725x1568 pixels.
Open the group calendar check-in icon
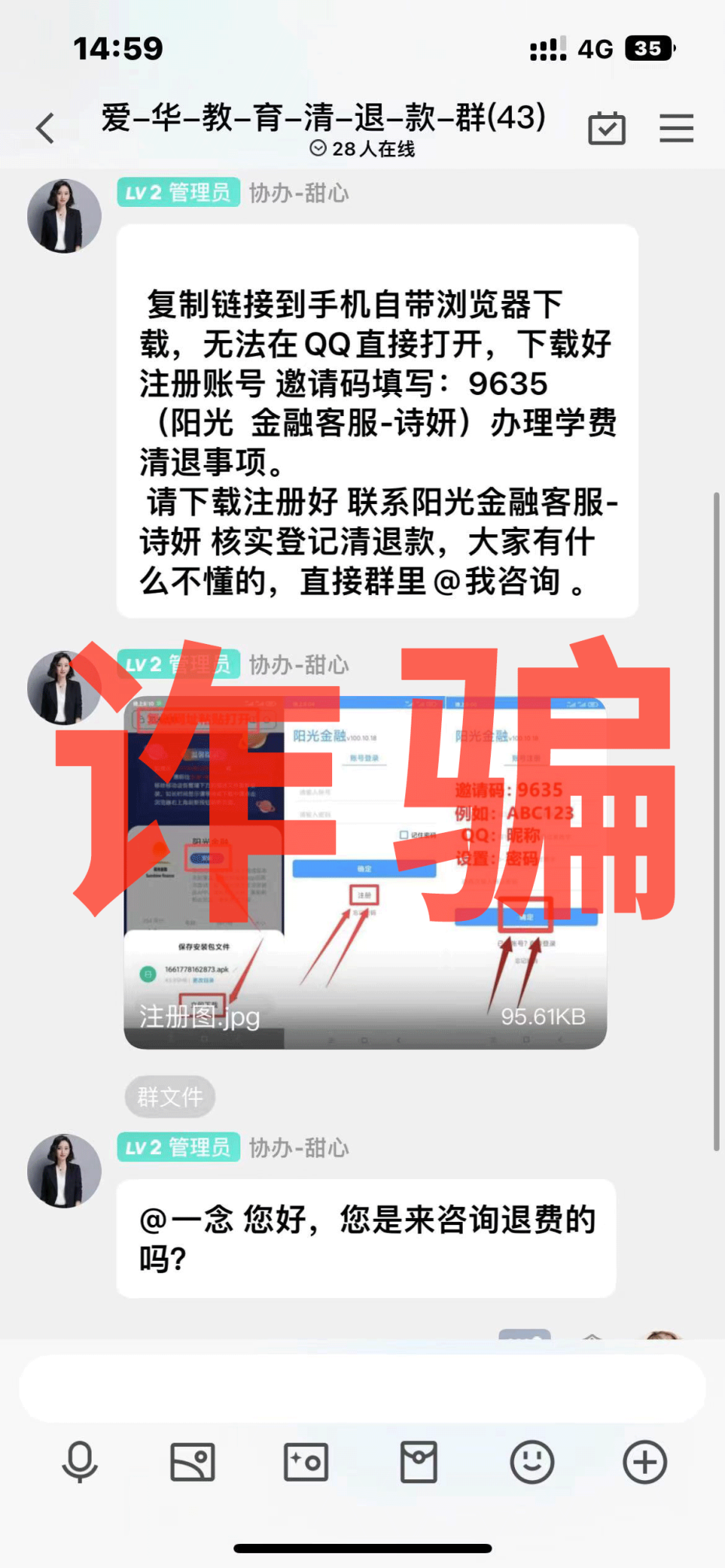coord(607,128)
